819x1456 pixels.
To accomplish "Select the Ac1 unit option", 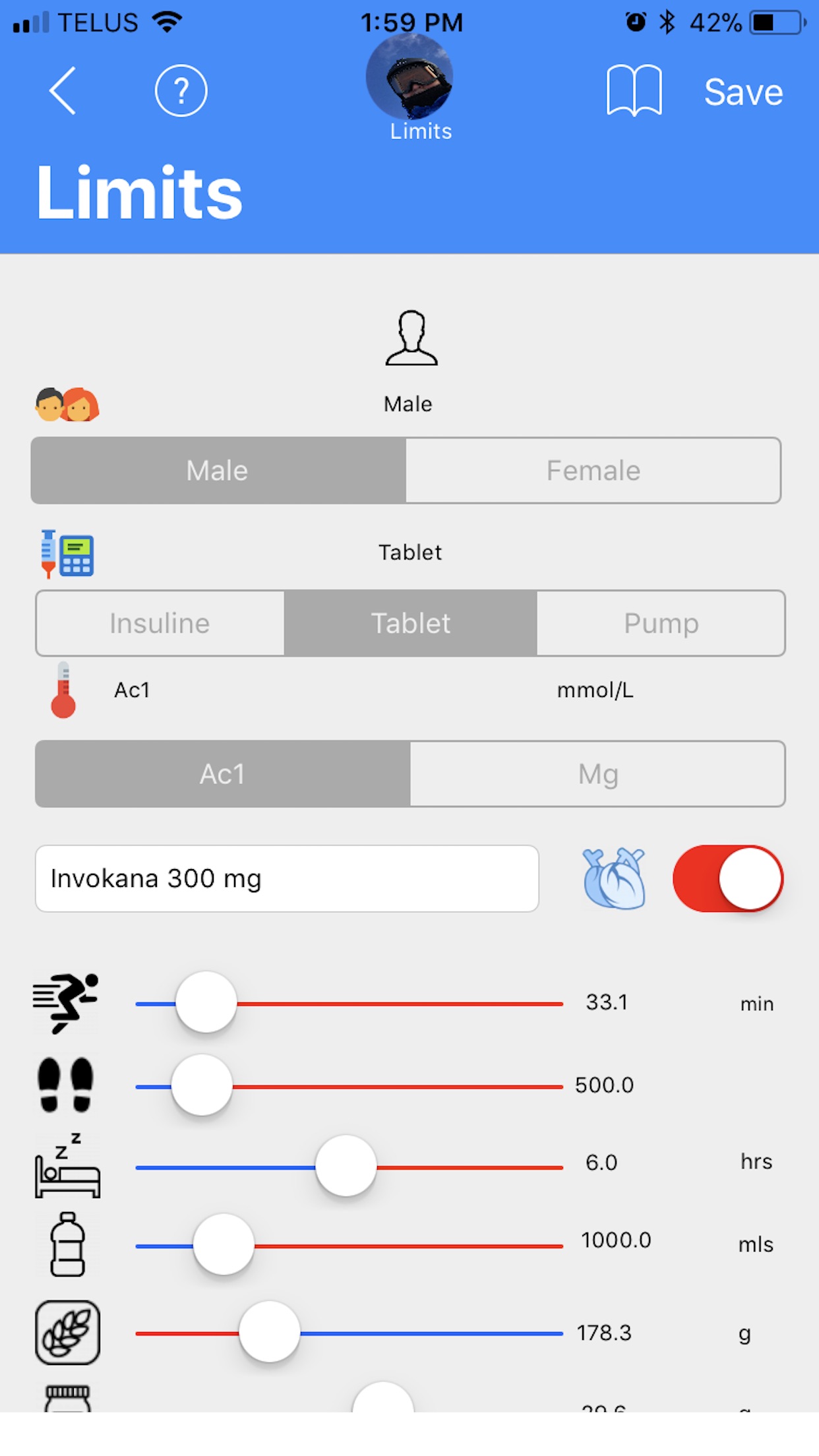I will click(x=223, y=773).
